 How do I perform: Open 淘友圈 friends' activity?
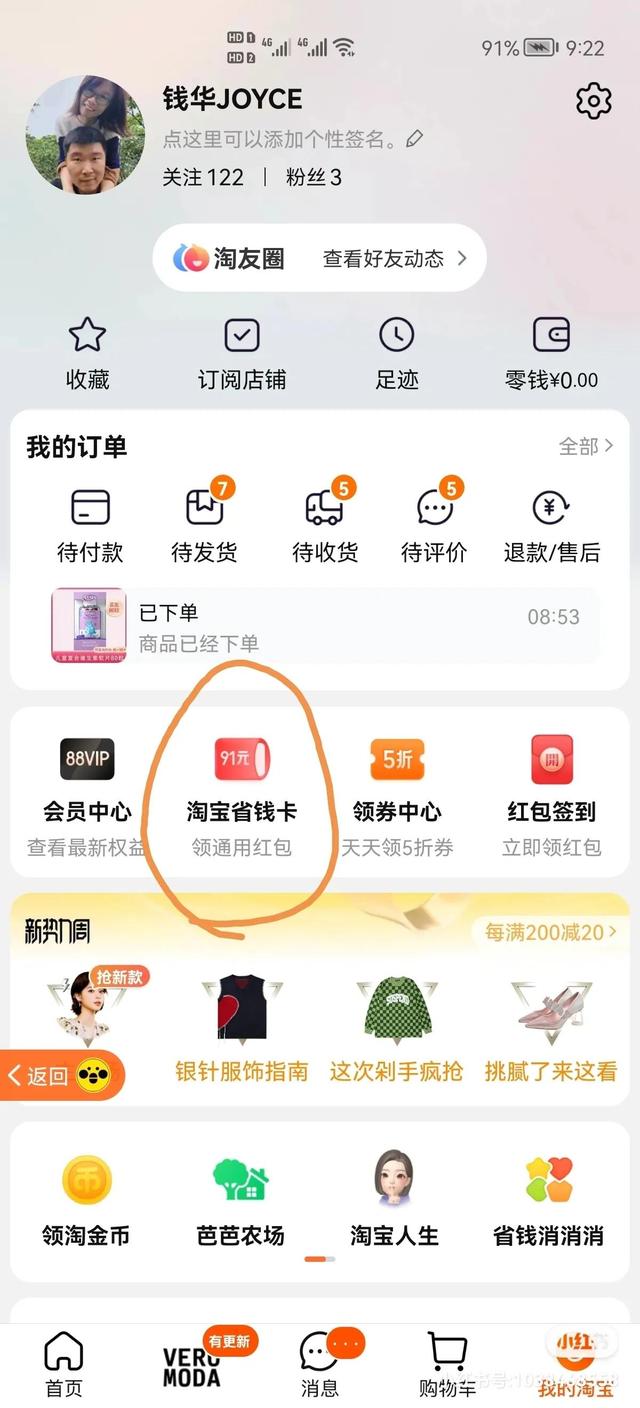319,258
